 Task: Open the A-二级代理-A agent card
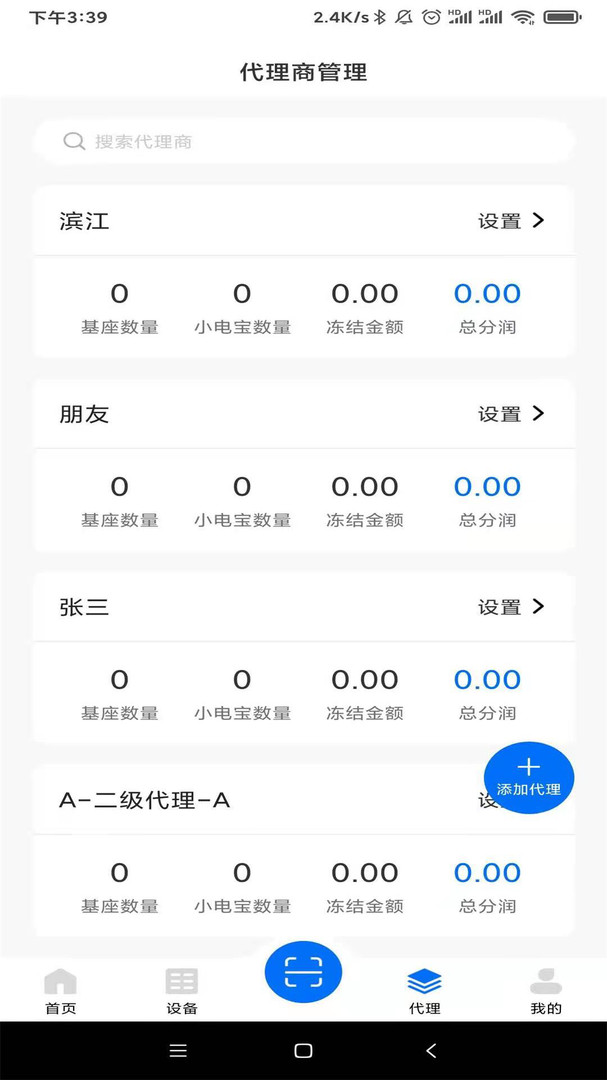pyautogui.click(x=304, y=850)
